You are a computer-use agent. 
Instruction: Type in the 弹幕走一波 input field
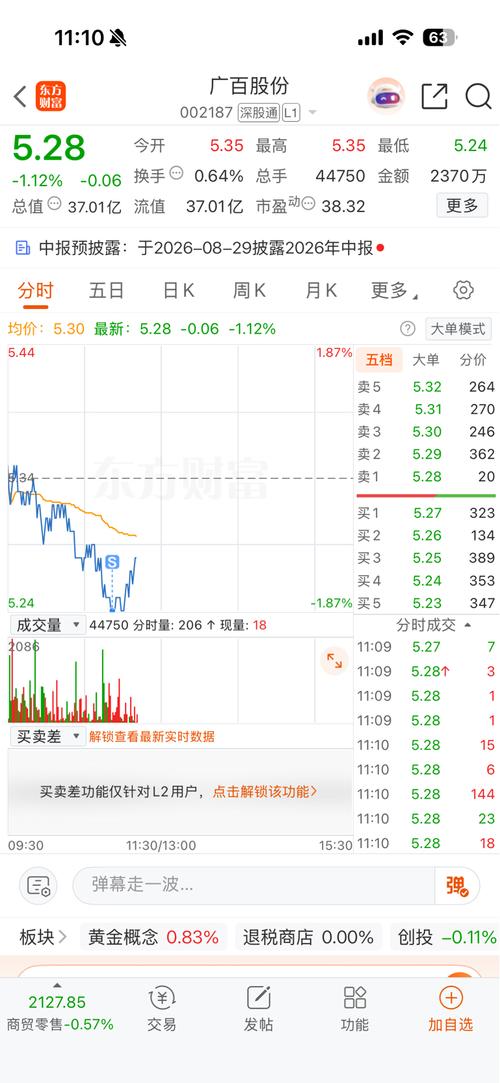253,885
